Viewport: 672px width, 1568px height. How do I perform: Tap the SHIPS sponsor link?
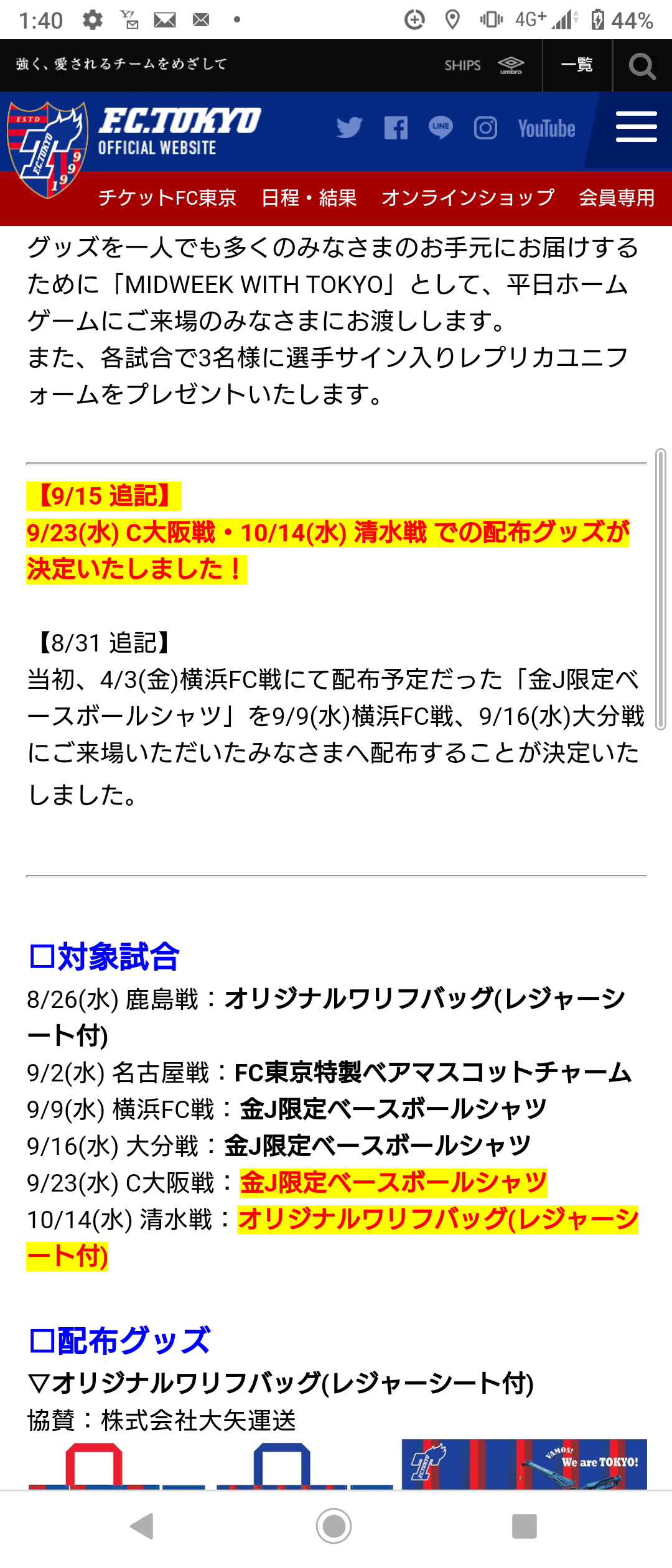pyautogui.click(x=462, y=65)
